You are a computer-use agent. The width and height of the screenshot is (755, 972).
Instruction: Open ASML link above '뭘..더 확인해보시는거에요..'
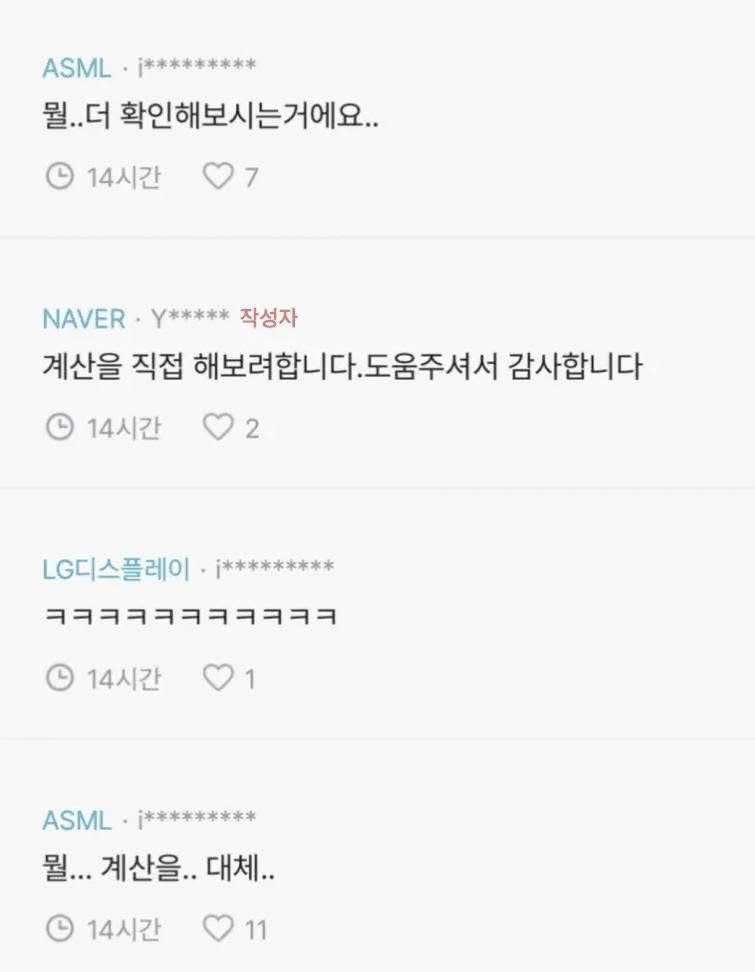click(x=77, y=68)
